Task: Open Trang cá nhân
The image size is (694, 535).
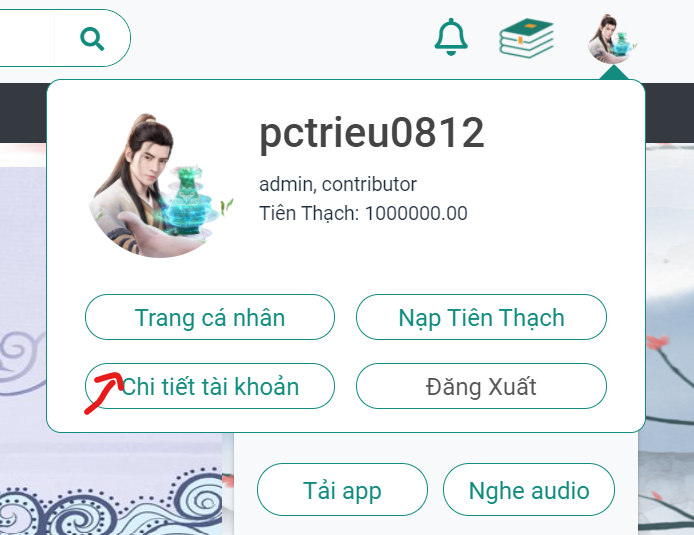Action: tap(210, 318)
